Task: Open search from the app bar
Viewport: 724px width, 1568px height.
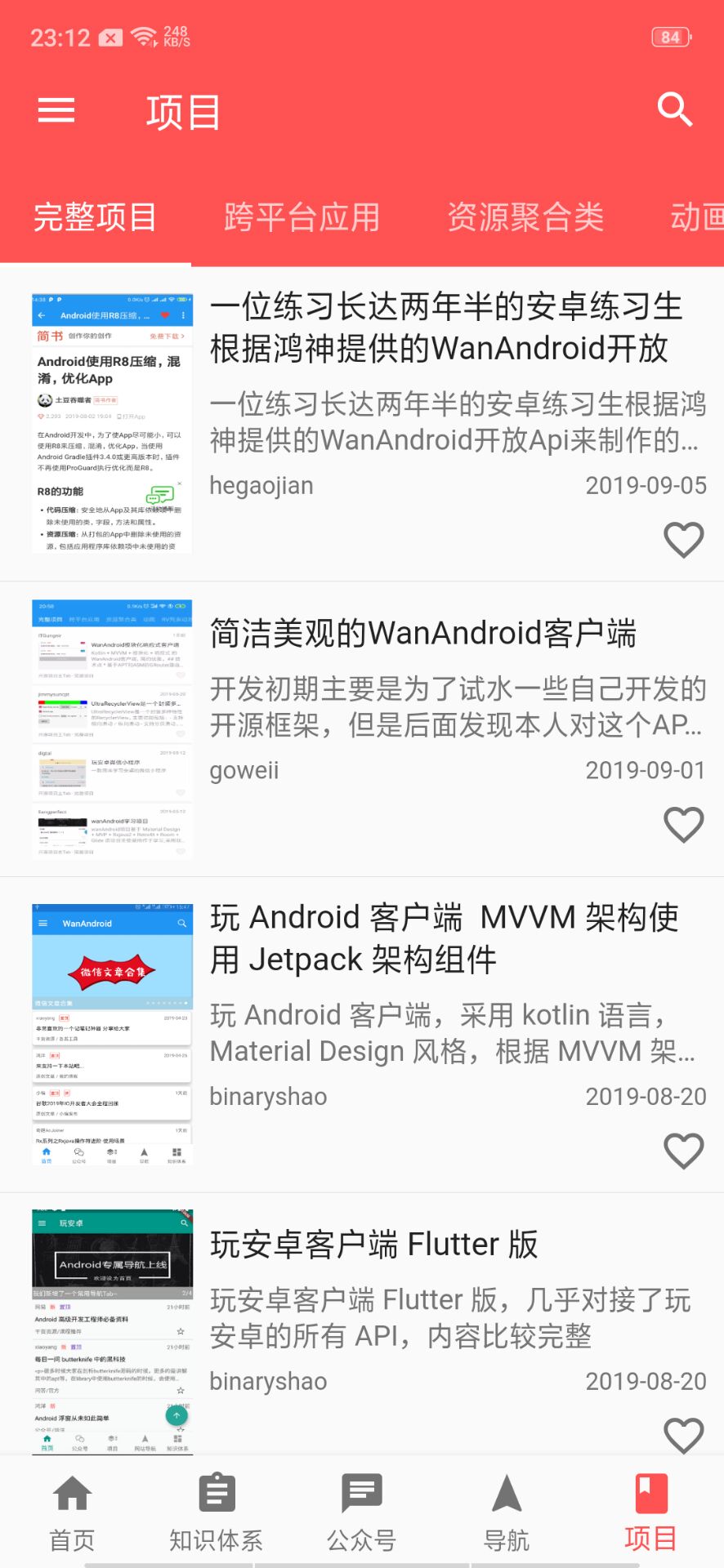Action: click(674, 109)
